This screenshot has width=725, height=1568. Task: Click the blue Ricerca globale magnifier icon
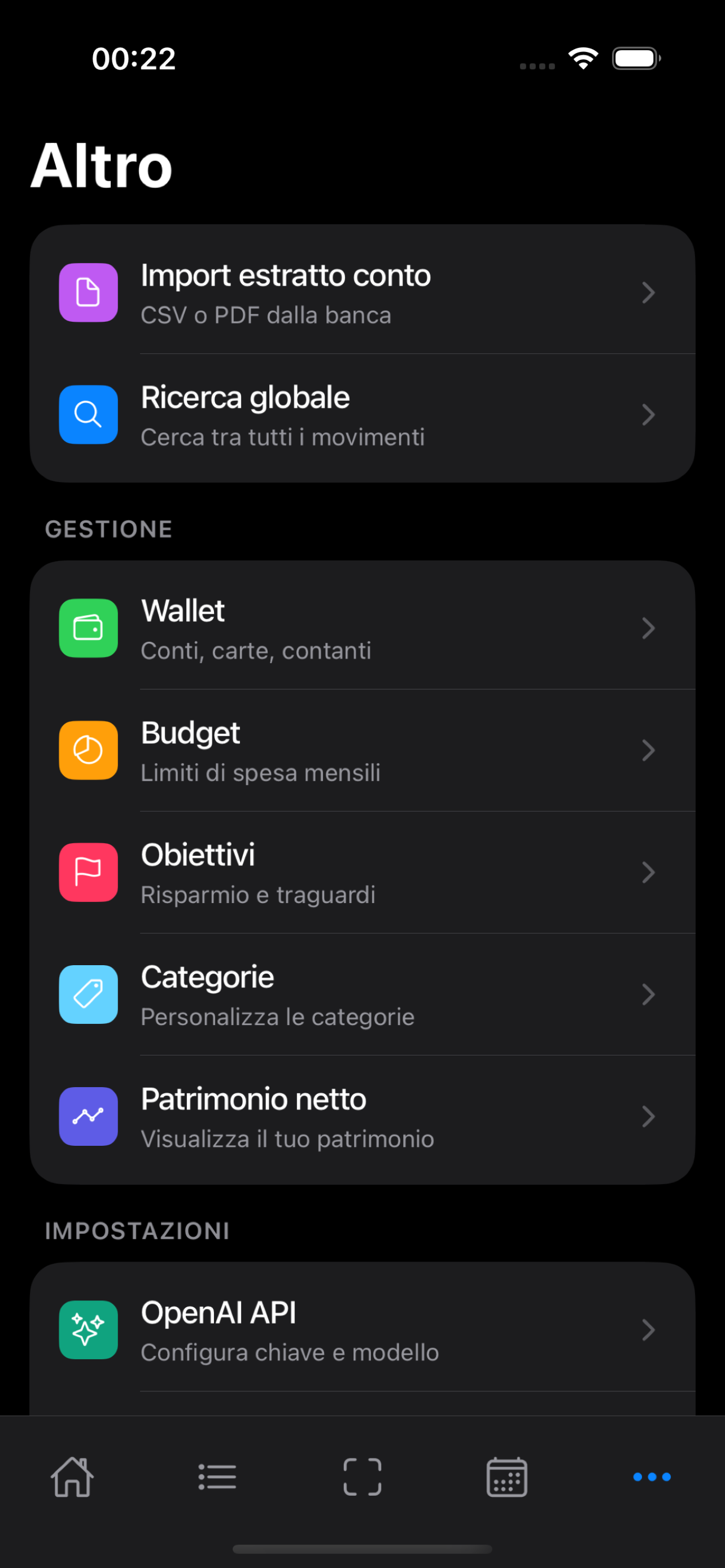88,414
